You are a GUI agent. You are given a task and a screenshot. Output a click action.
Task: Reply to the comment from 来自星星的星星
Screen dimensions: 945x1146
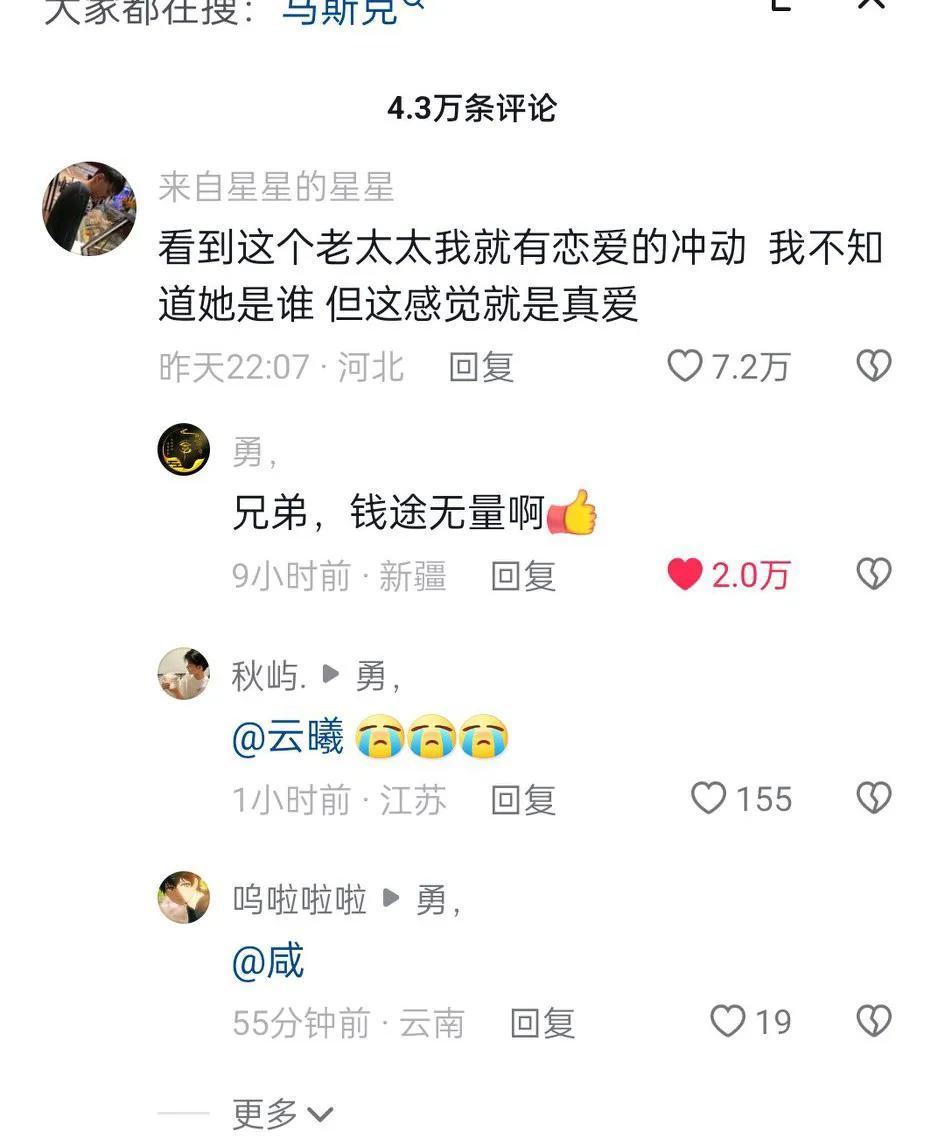pos(481,367)
